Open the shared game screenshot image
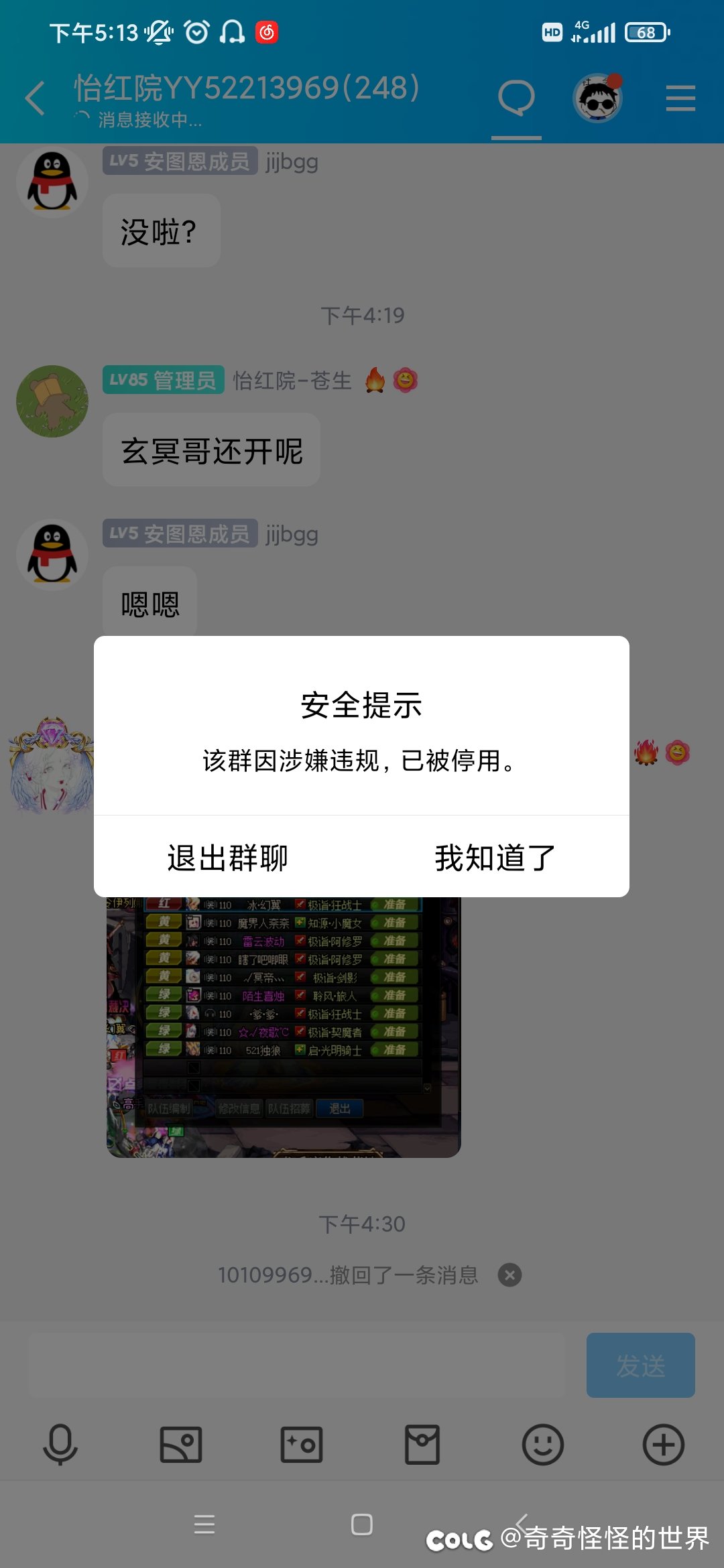The image size is (724, 1568). pos(284,1027)
